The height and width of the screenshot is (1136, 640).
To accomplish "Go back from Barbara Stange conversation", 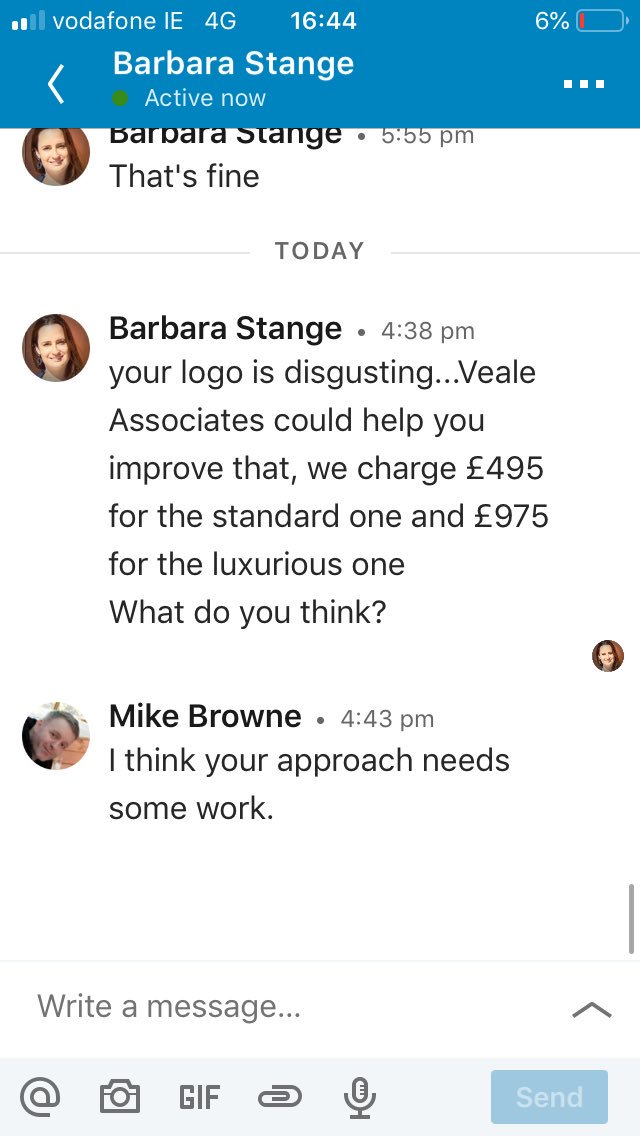I will (x=56, y=84).
